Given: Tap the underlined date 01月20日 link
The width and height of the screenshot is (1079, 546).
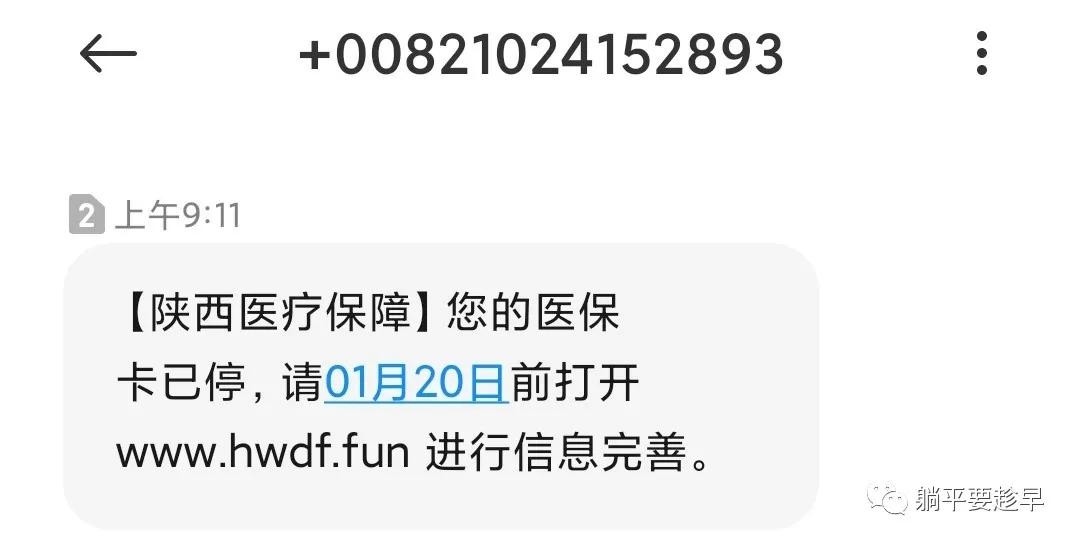Looking at the screenshot, I should [416, 384].
